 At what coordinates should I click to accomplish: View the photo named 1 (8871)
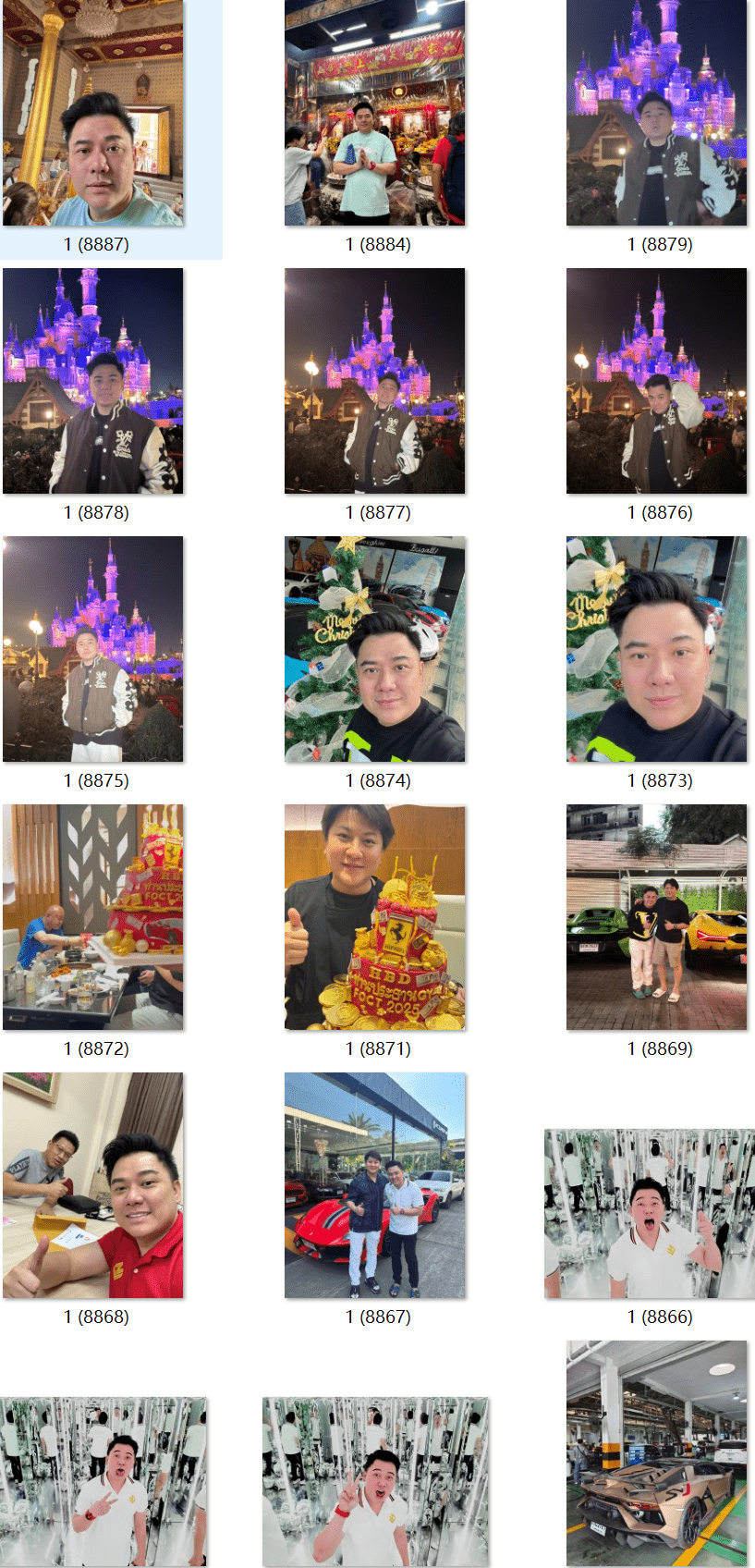[x=375, y=917]
